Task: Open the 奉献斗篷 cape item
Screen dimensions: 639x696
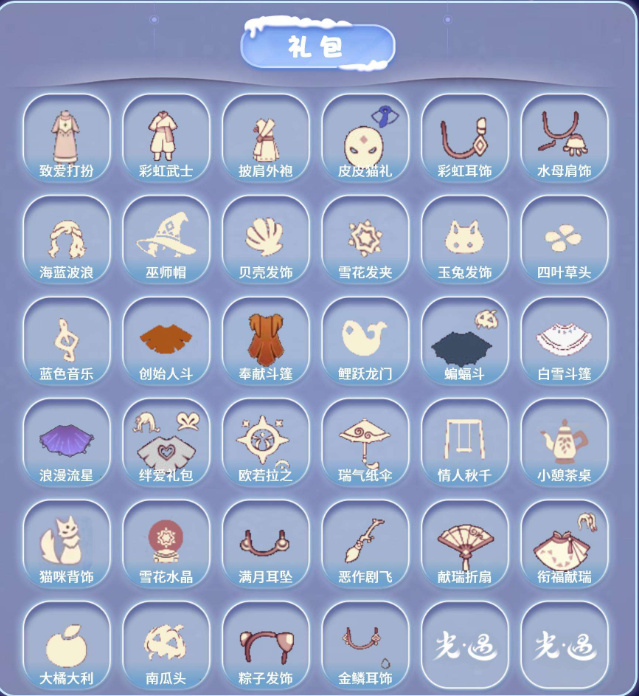Action: 265,342
